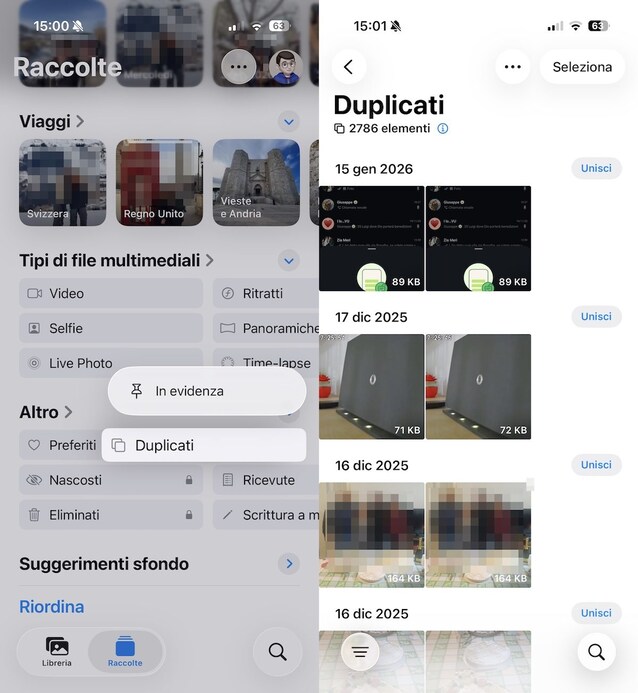The width and height of the screenshot is (638, 693).
Task: Merge duplicates dated 17 dic 2025
Action: pyautogui.click(x=596, y=316)
